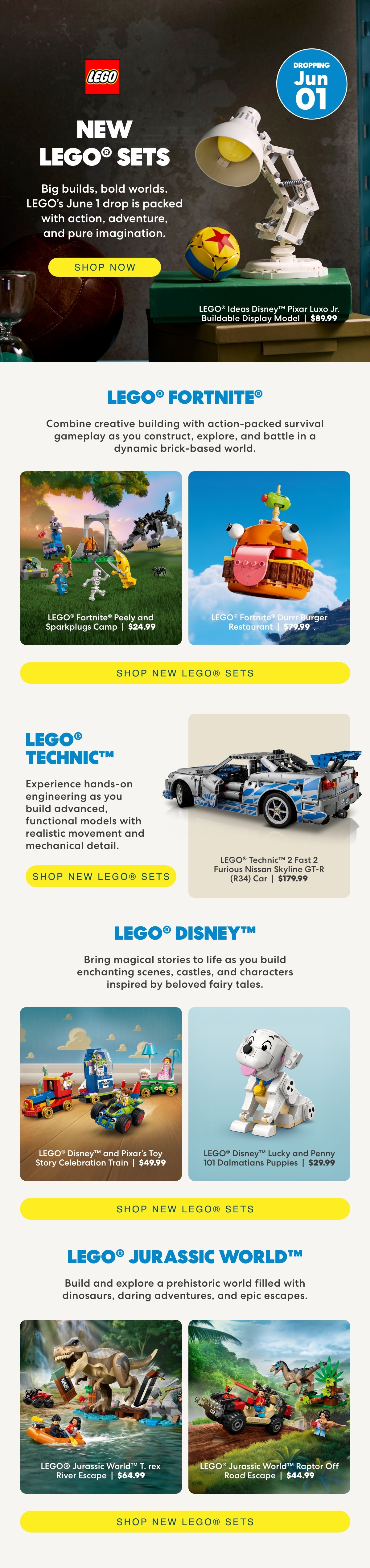Open the Peely and Sparkplugs Camp set

click(101, 557)
